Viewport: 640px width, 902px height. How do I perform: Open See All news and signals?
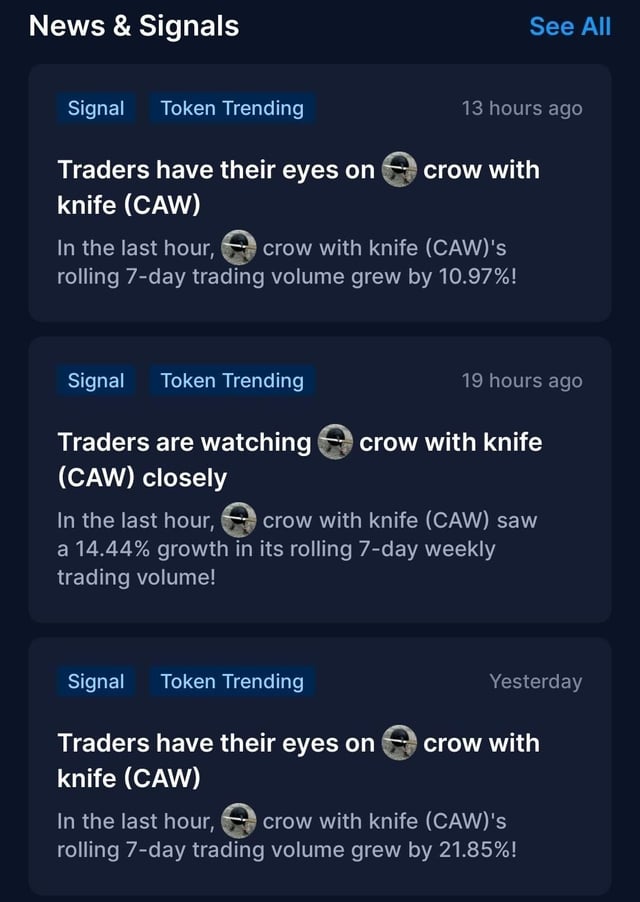pos(569,26)
